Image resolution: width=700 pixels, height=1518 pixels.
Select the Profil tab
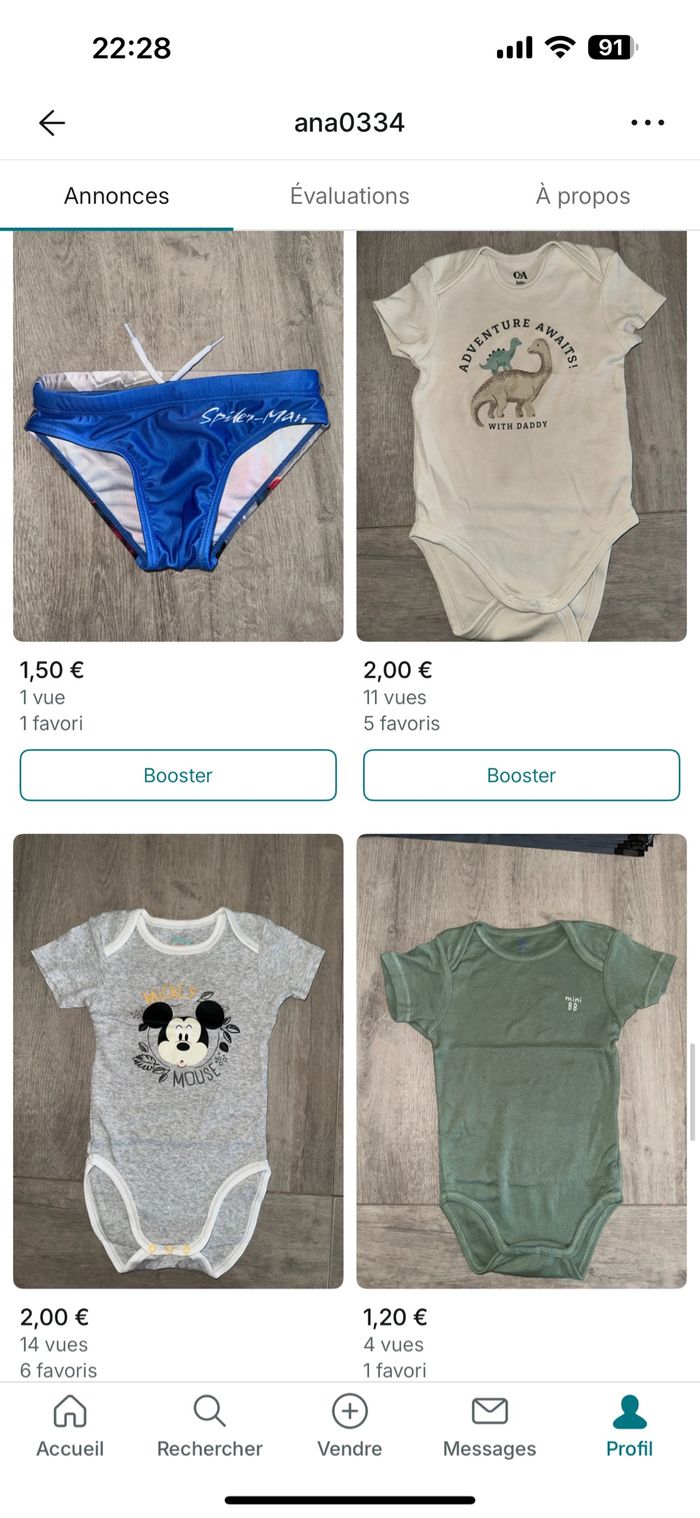pos(629,1427)
